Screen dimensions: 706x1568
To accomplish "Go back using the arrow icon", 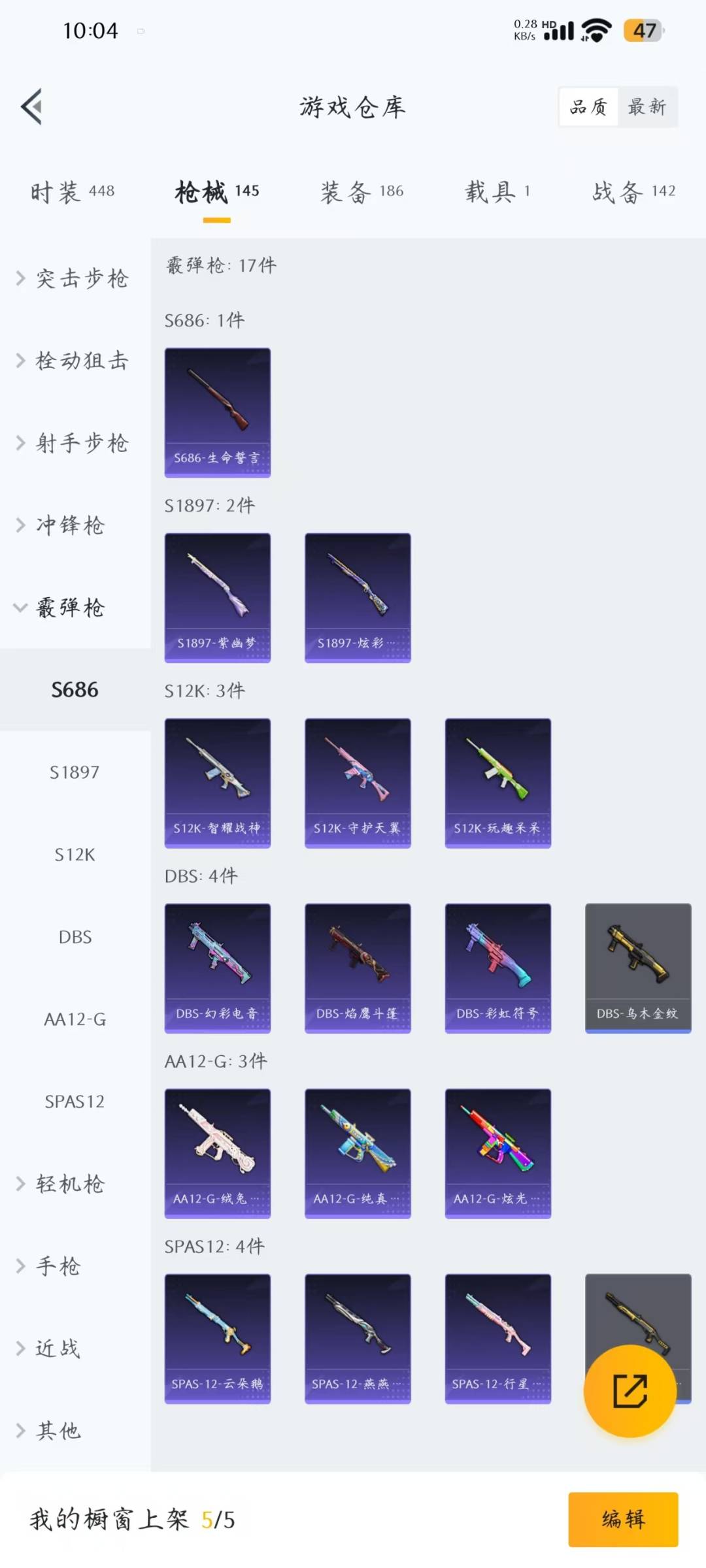I will click(x=31, y=106).
